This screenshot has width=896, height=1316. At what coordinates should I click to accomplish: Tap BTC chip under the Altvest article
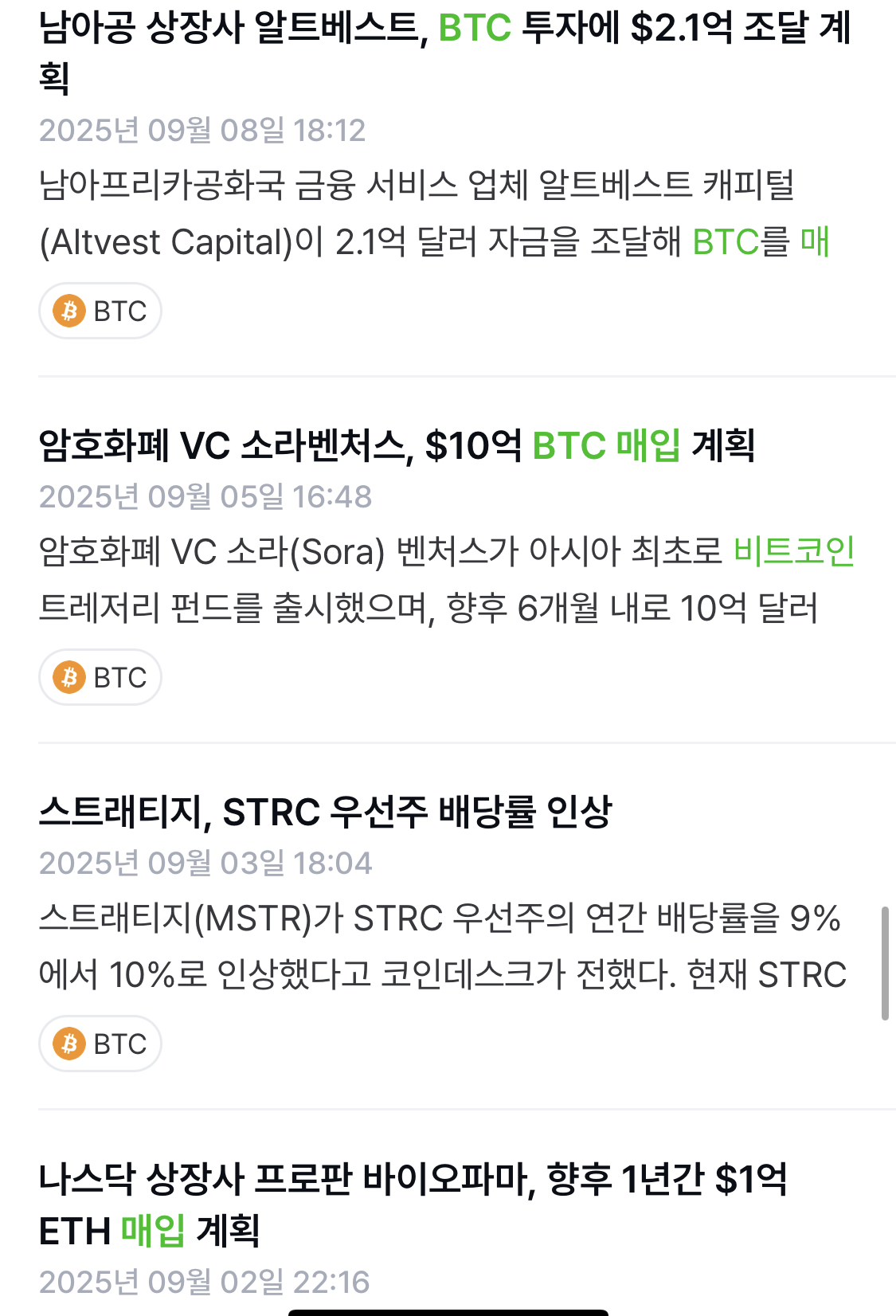click(x=100, y=311)
